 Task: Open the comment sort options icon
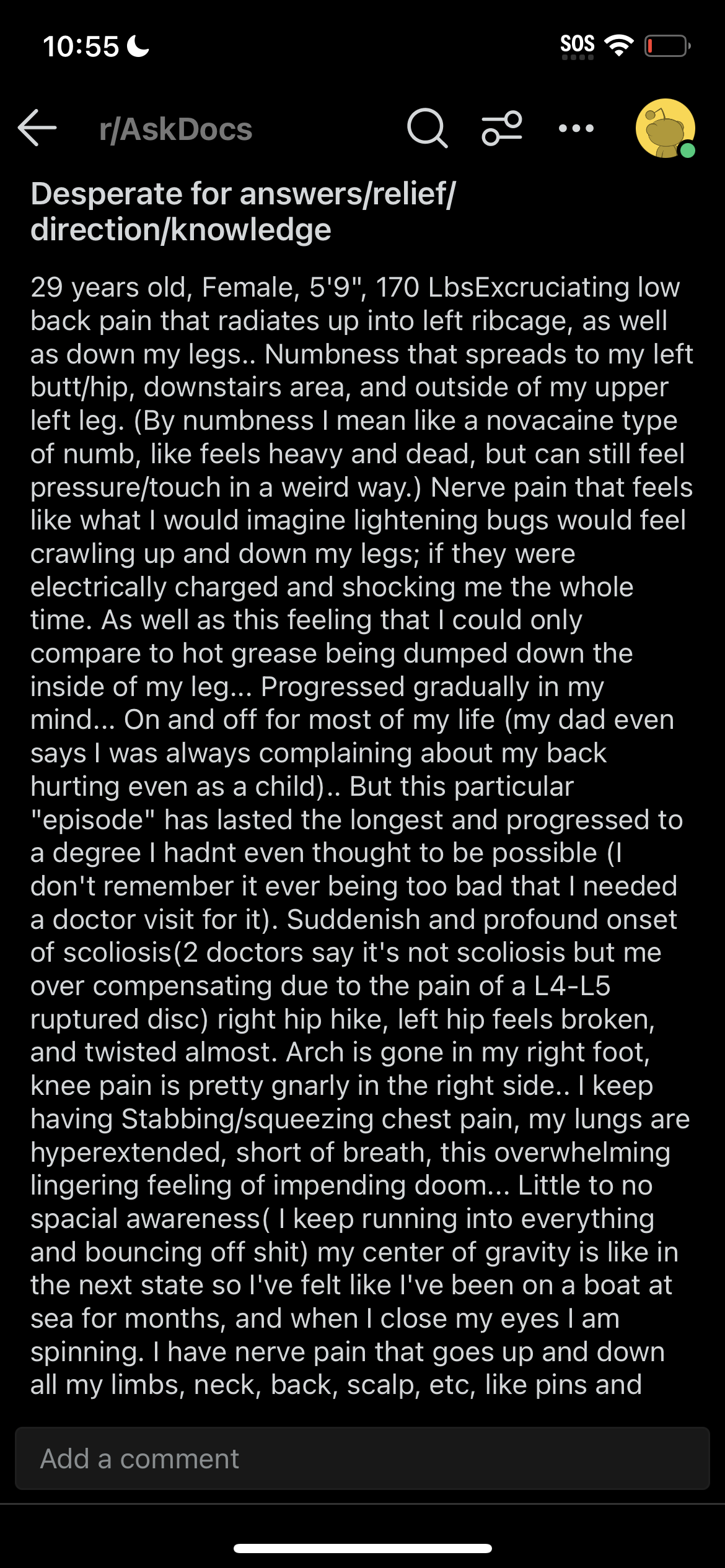coord(502,128)
